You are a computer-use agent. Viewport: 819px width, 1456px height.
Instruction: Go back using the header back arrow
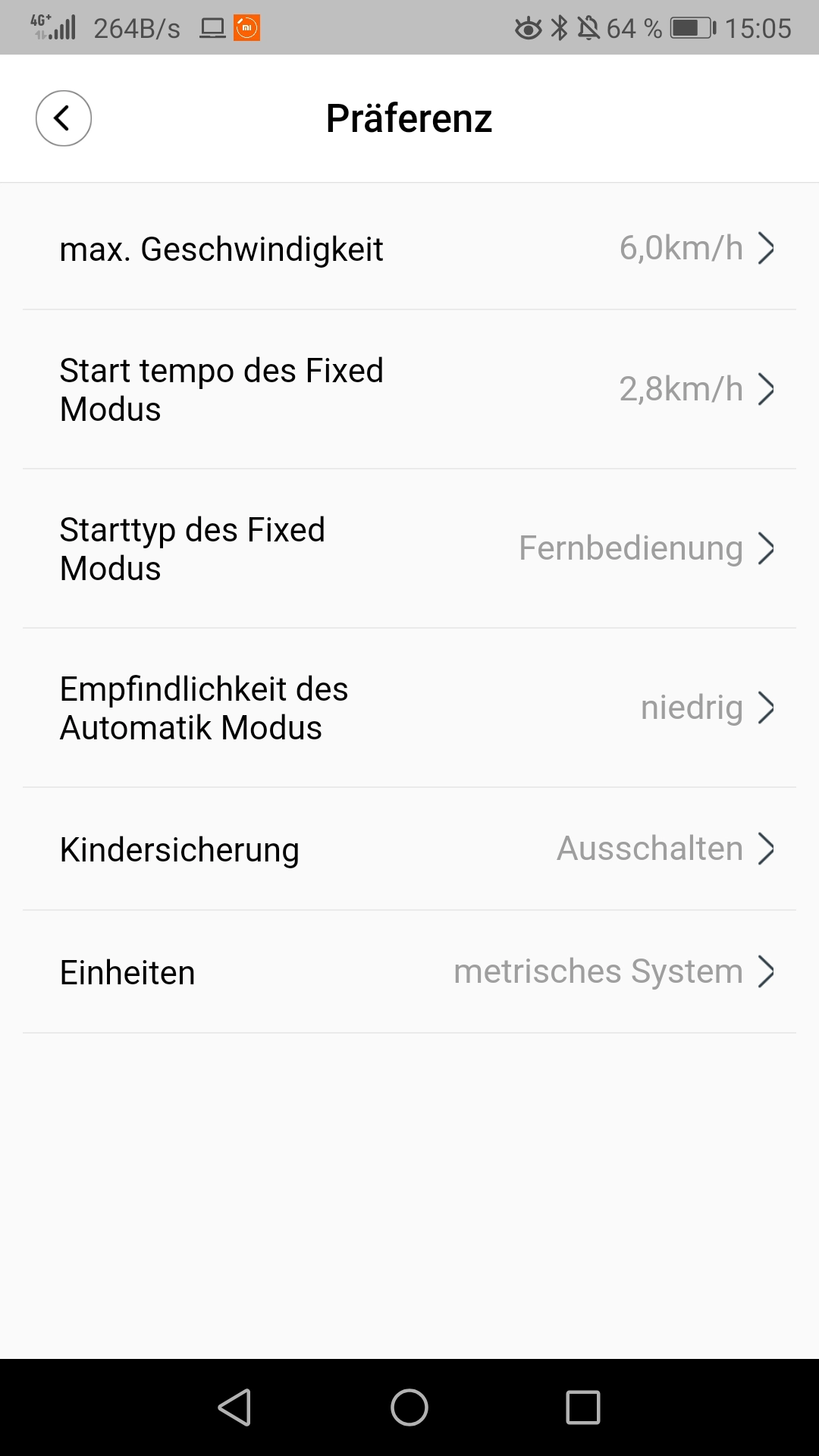coord(64,118)
